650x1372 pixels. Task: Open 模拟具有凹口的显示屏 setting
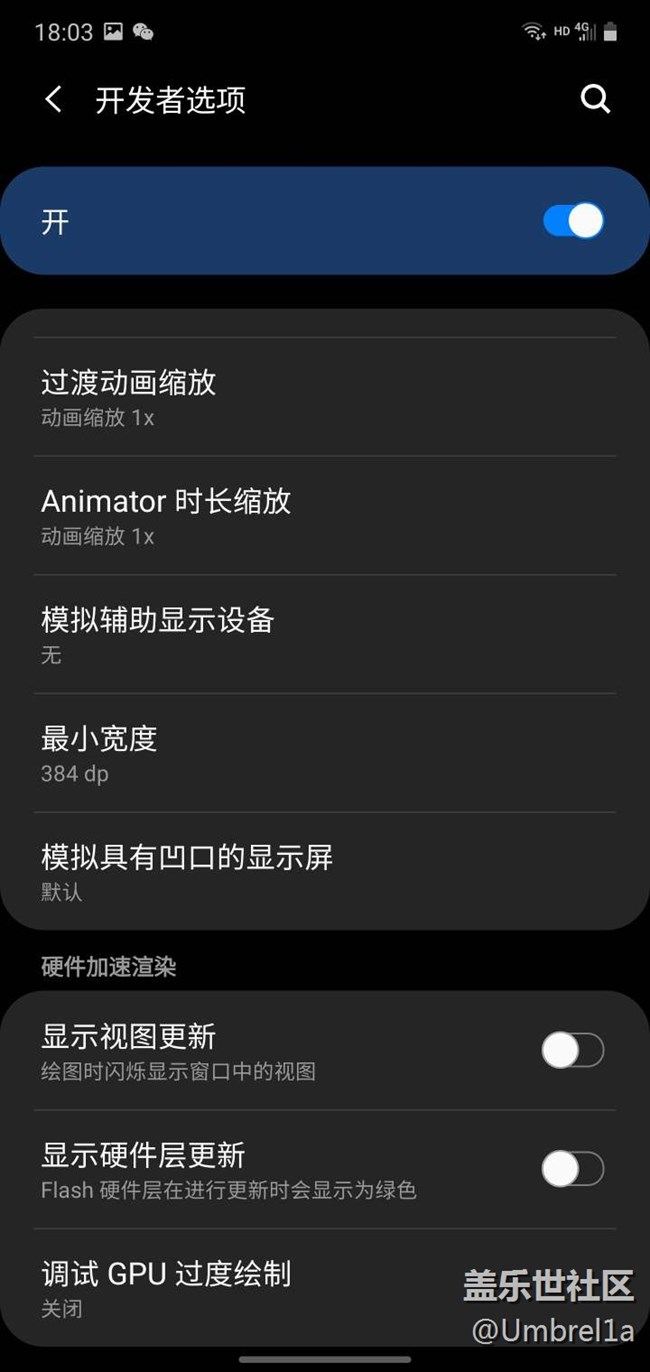pos(324,872)
